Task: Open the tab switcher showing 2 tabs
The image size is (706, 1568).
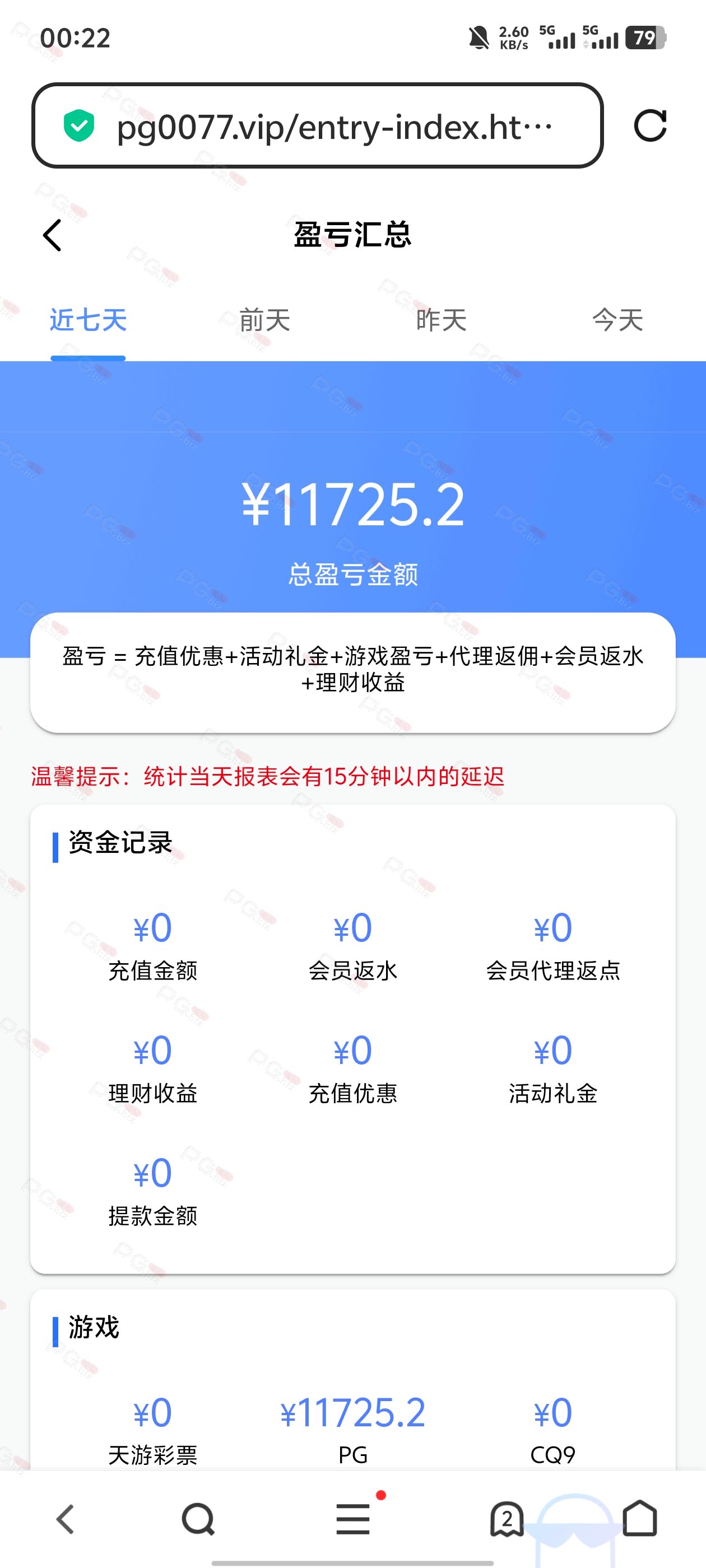Action: pos(507,1519)
